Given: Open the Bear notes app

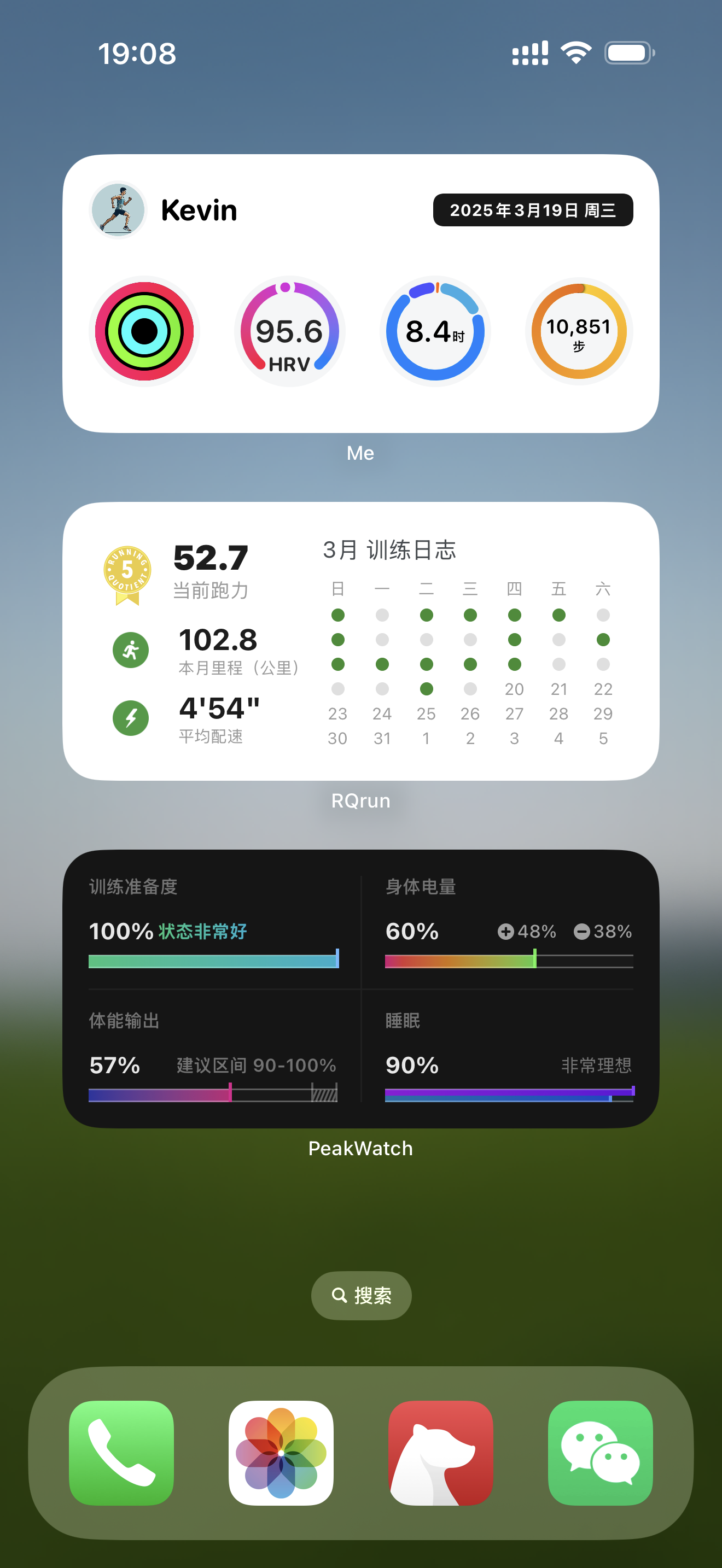Looking at the screenshot, I should [x=441, y=1453].
